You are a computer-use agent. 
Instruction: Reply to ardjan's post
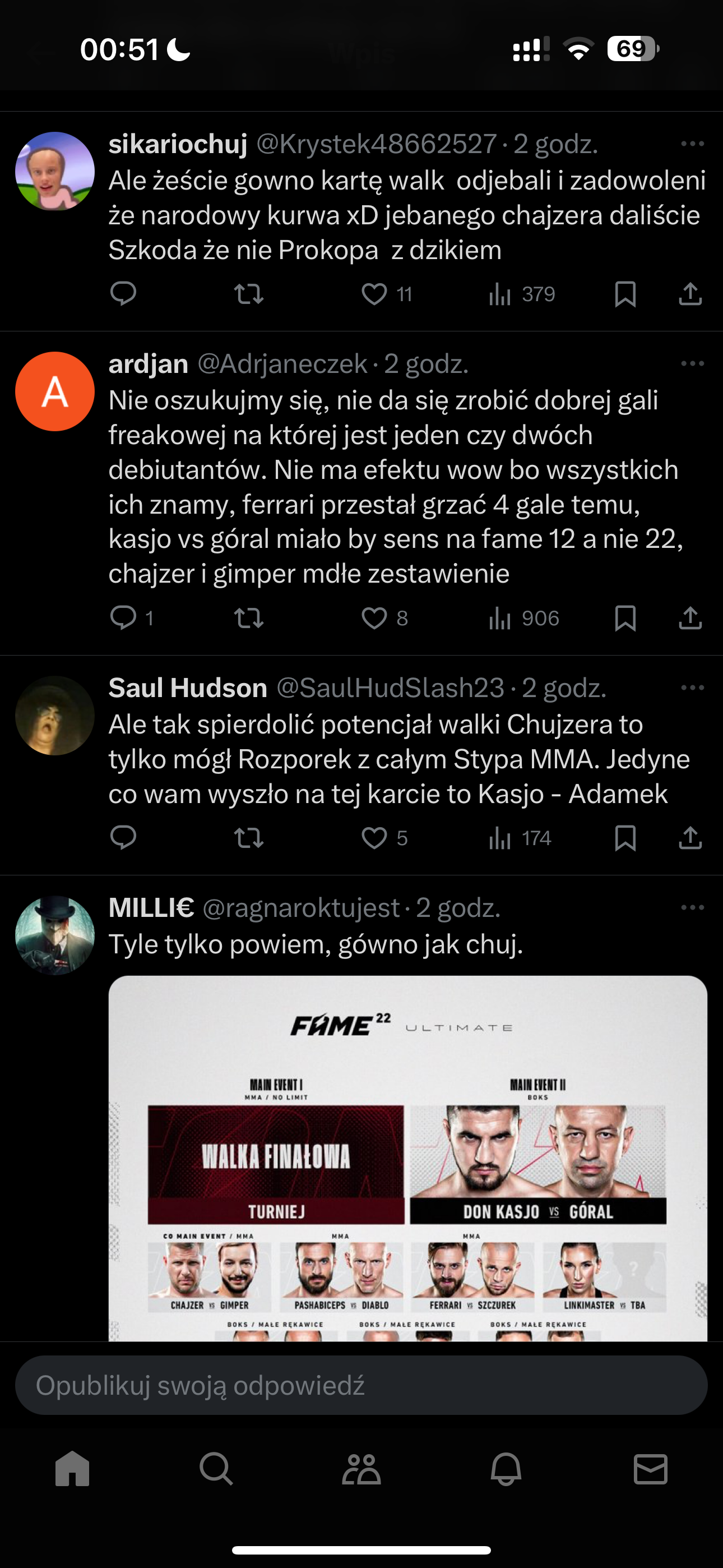point(123,618)
